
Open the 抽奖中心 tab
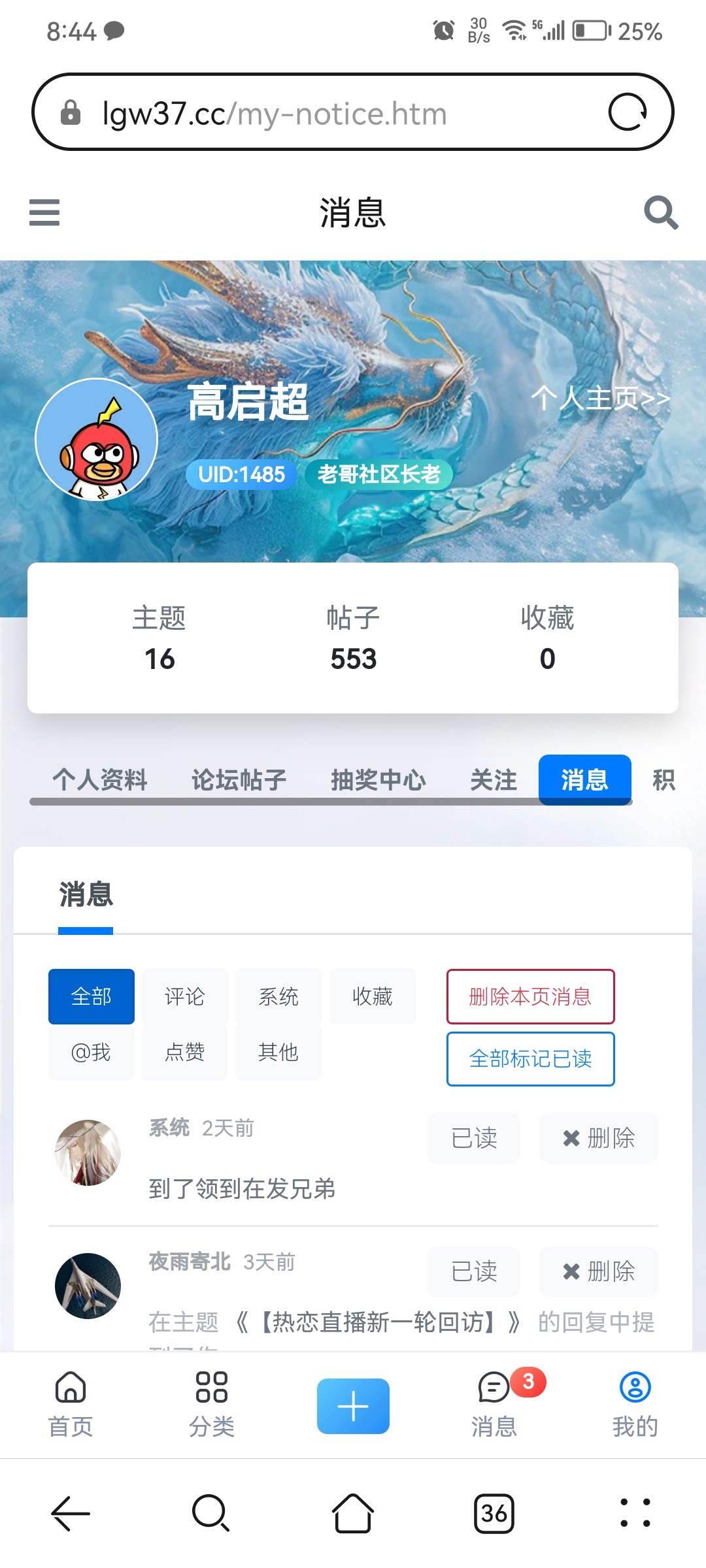click(378, 779)
